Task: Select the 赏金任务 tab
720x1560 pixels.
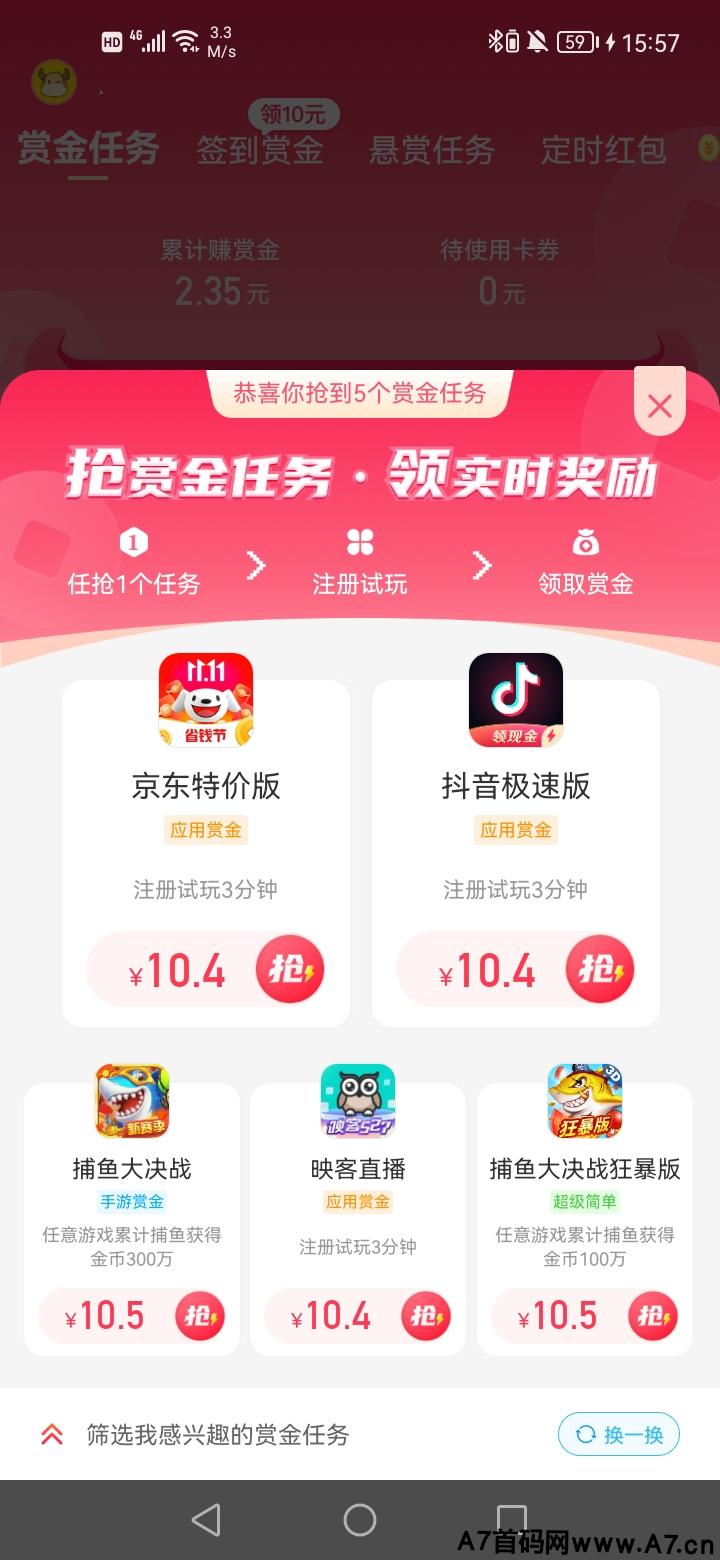Action: coord(88,150)
